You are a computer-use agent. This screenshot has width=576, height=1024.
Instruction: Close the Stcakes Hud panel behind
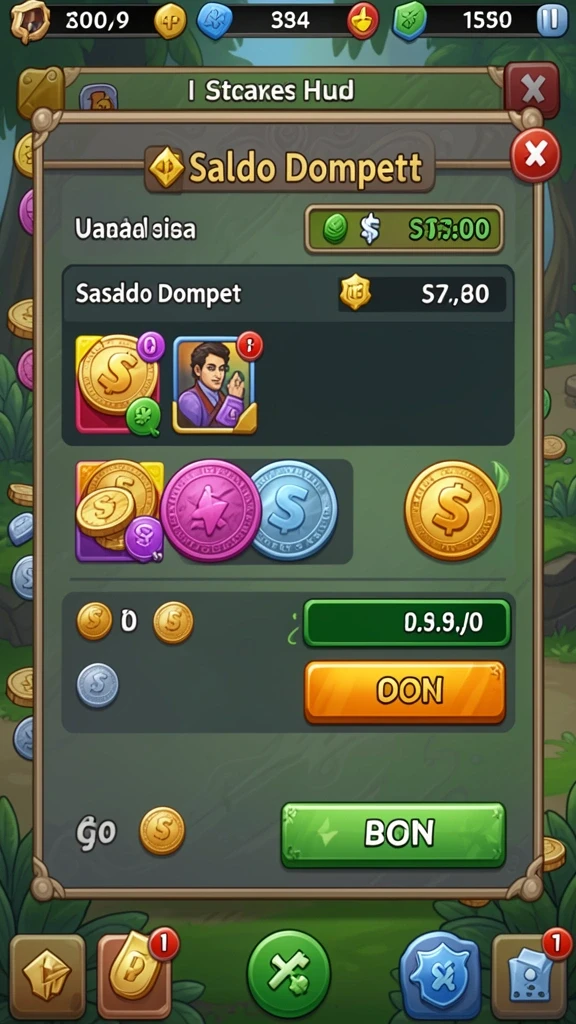point(533,89)
